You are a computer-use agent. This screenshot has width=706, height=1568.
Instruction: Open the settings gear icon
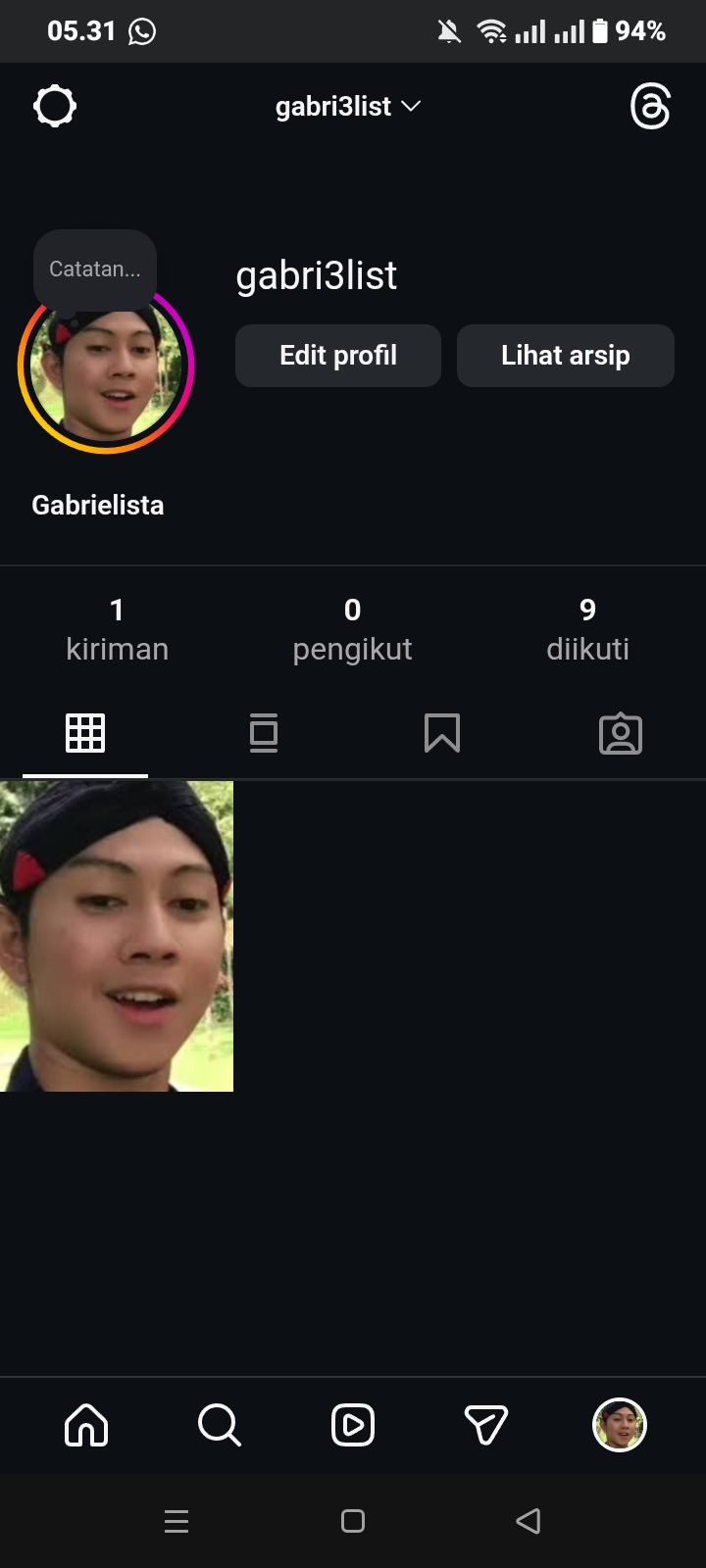55,106
